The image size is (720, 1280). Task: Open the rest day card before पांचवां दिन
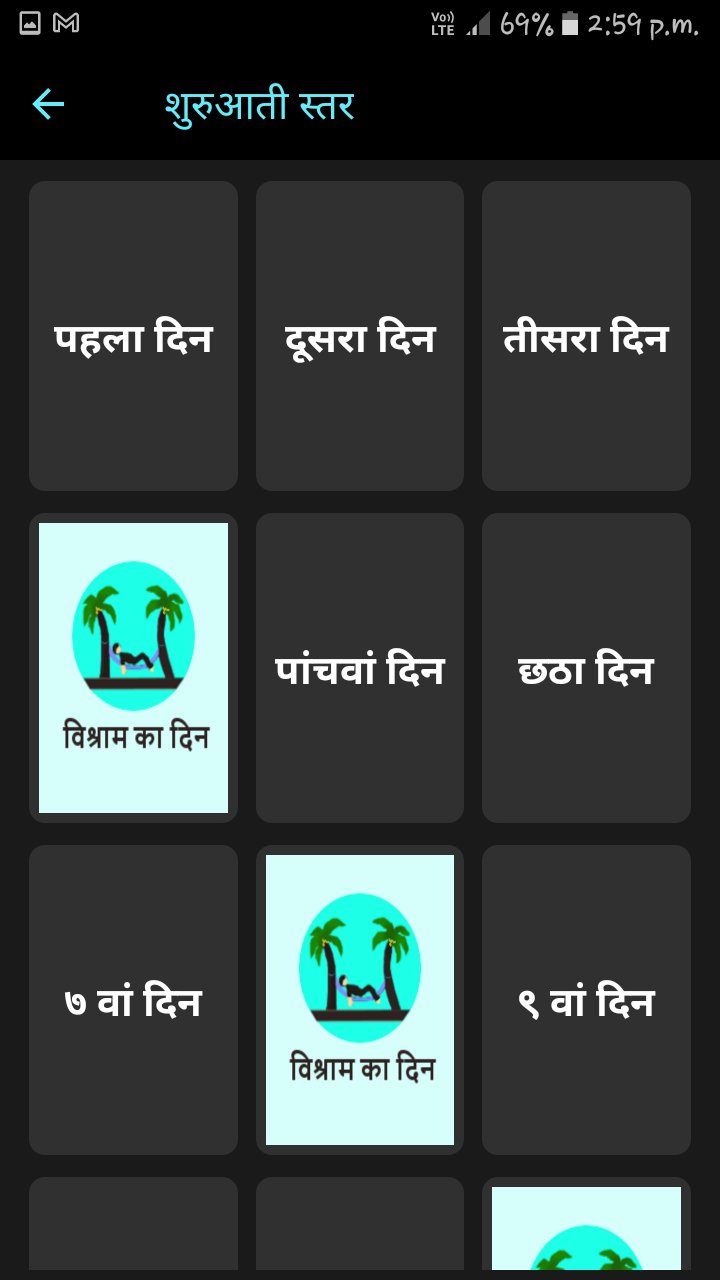click(133, 668)
